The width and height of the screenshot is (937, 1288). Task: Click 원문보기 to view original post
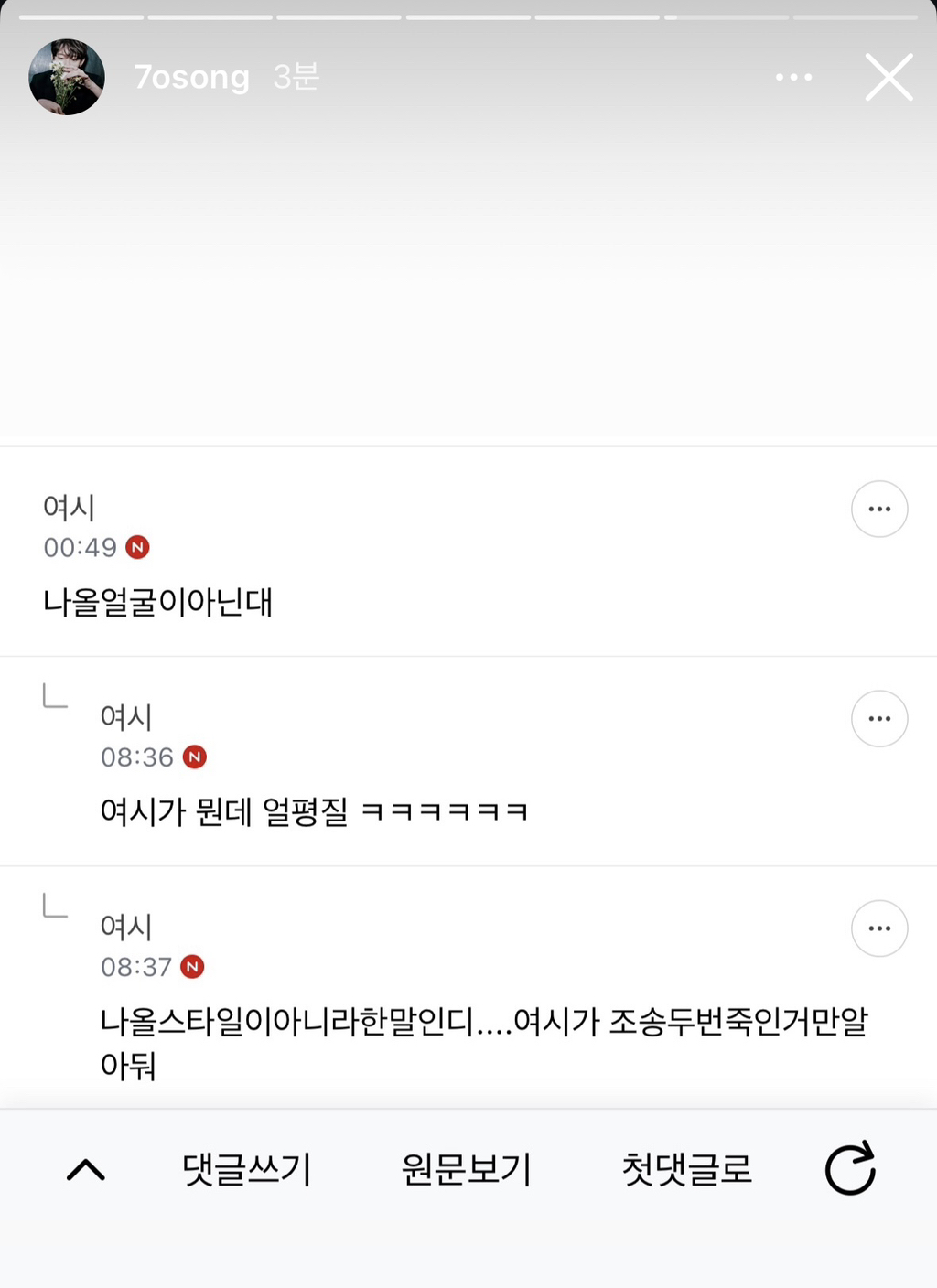(466, 1169)
